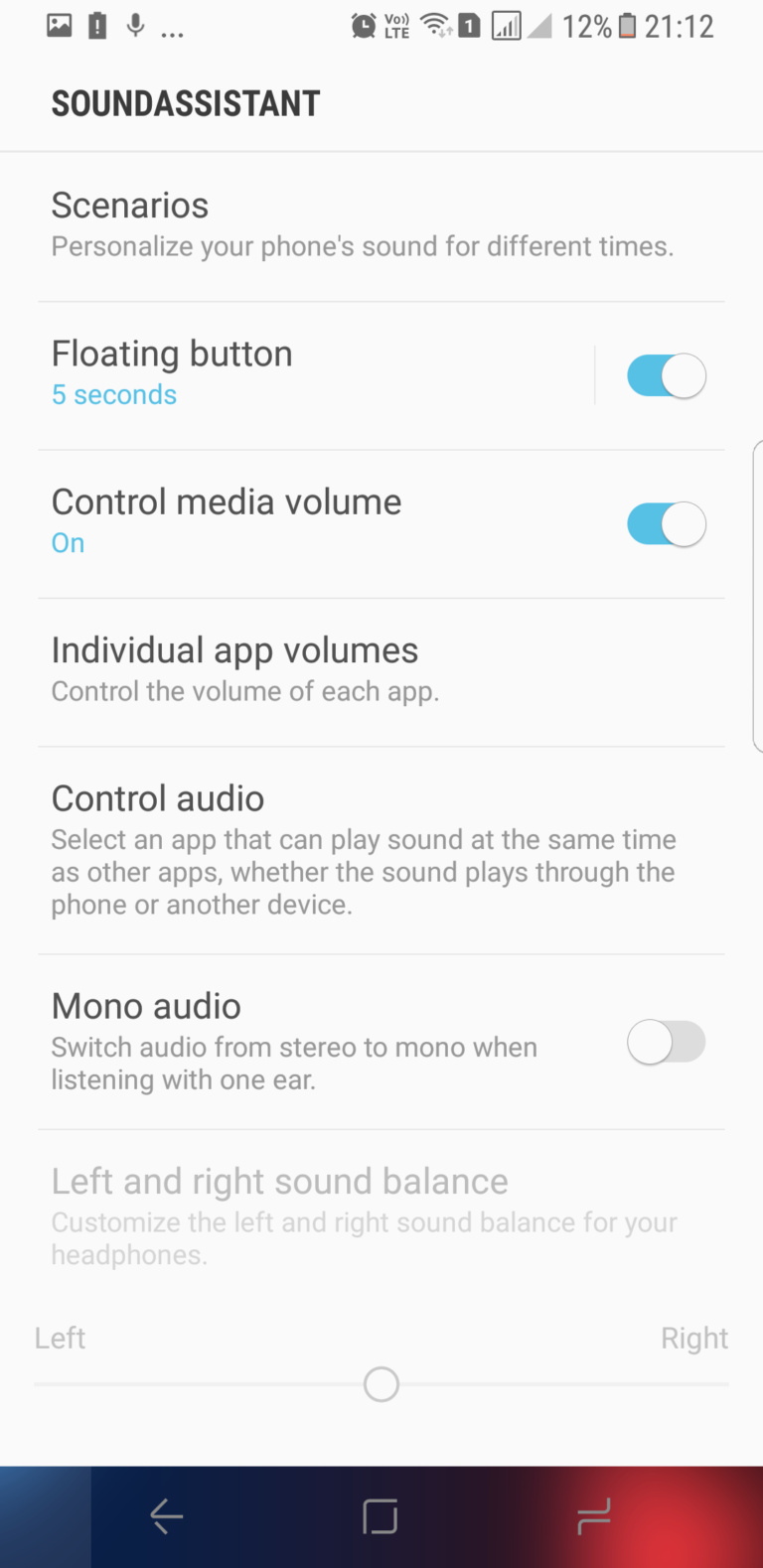Open the Scenarios settings entry
763x1568 pixels.
click(x=298, y=221)
